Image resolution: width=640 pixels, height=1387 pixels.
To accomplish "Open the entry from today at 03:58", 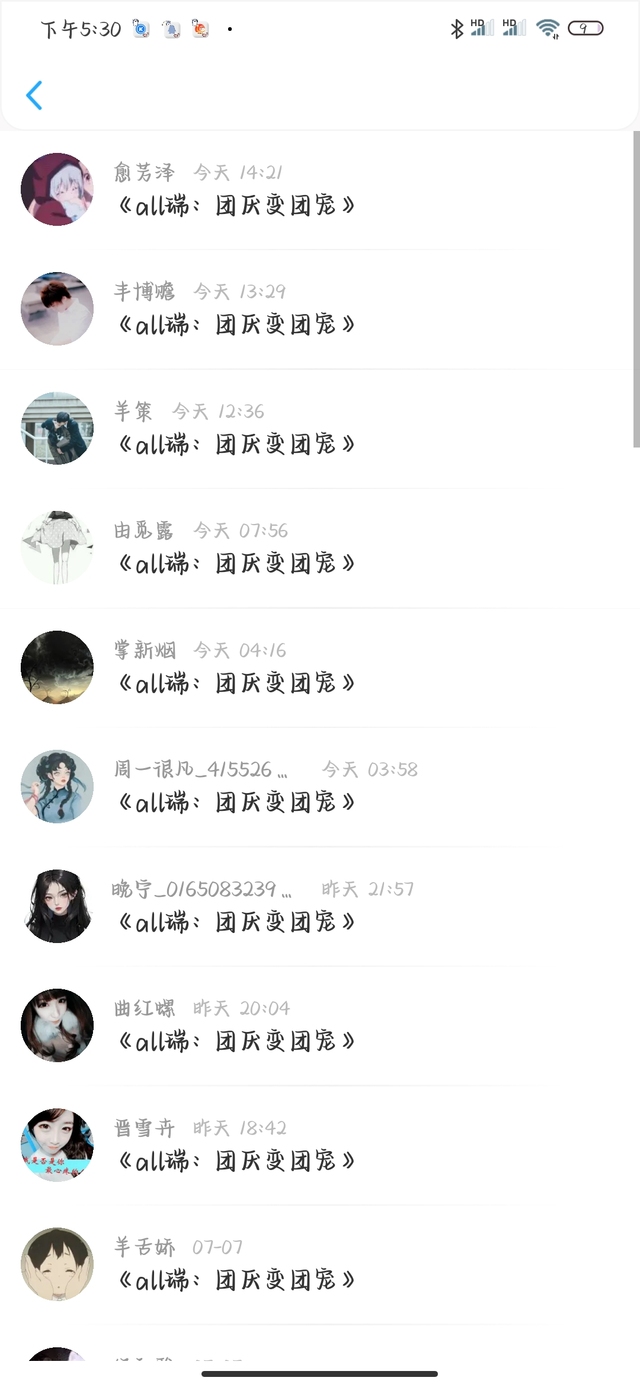I will pyautogui.click(x=236, y=802).
